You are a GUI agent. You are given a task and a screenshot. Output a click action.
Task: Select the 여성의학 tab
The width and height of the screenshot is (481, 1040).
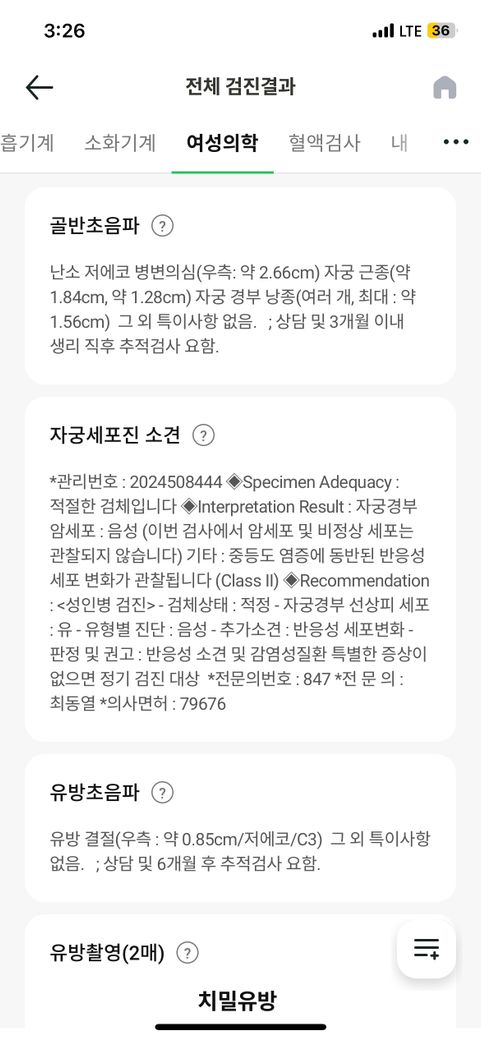coord(222,142)
